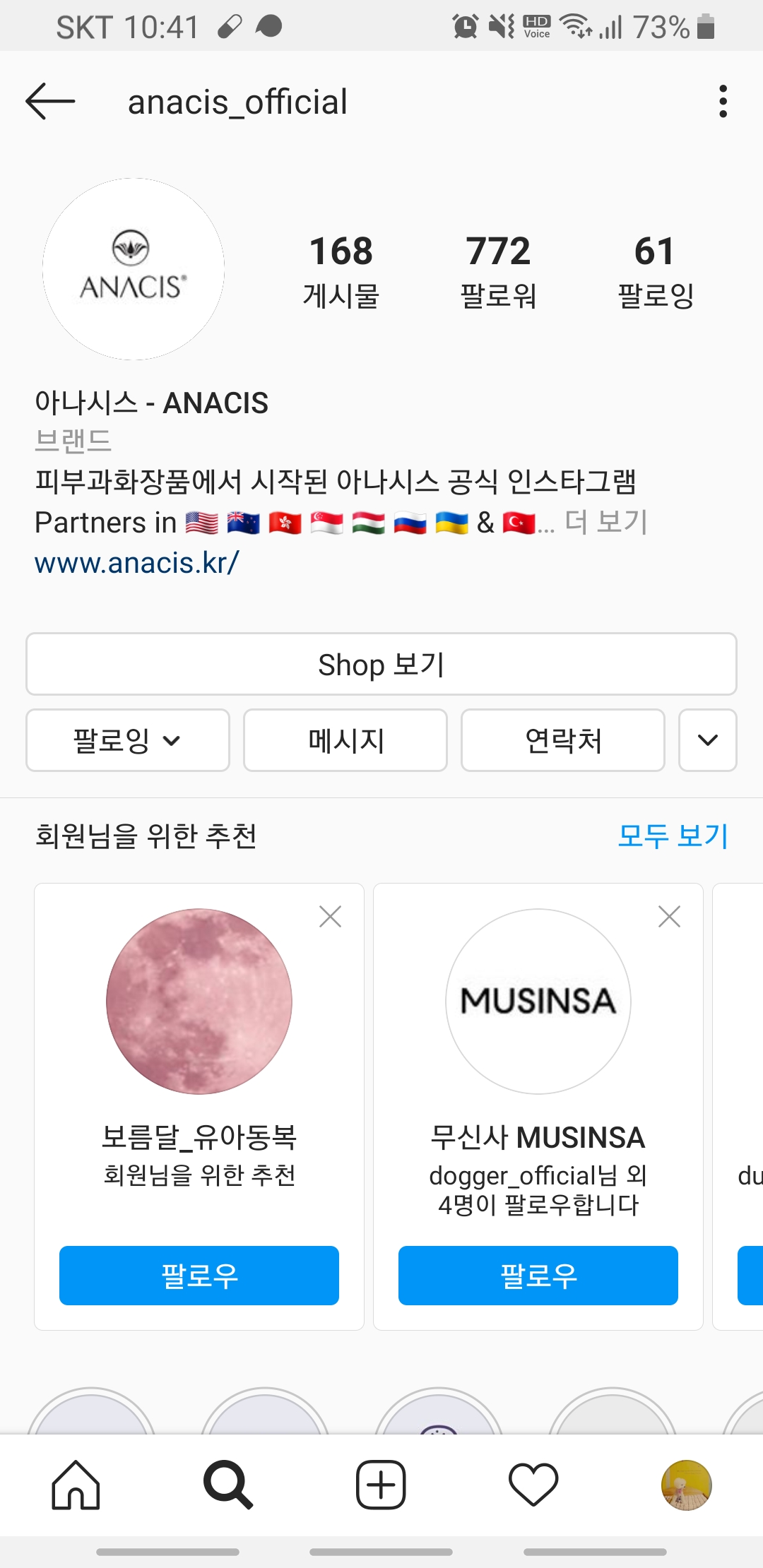See all suggestions via 모두 보기
This screenshot has height=1568, width=763.
point(672,836)
